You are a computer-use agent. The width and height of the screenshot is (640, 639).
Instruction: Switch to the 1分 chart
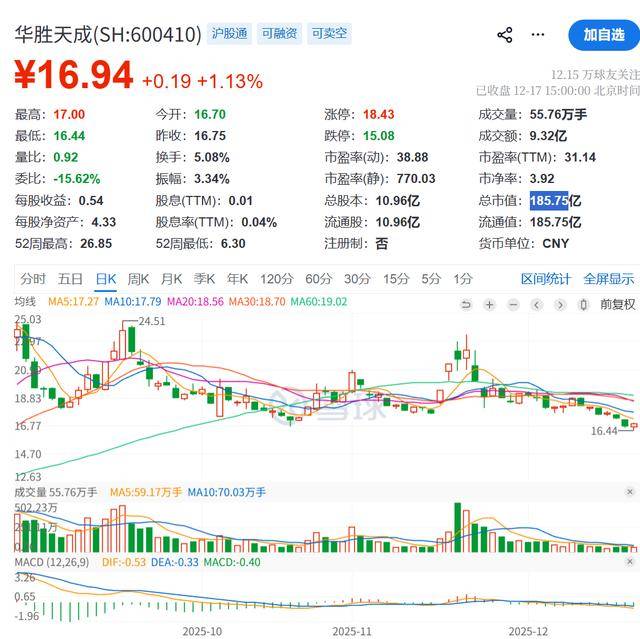[x=463, y=279]
